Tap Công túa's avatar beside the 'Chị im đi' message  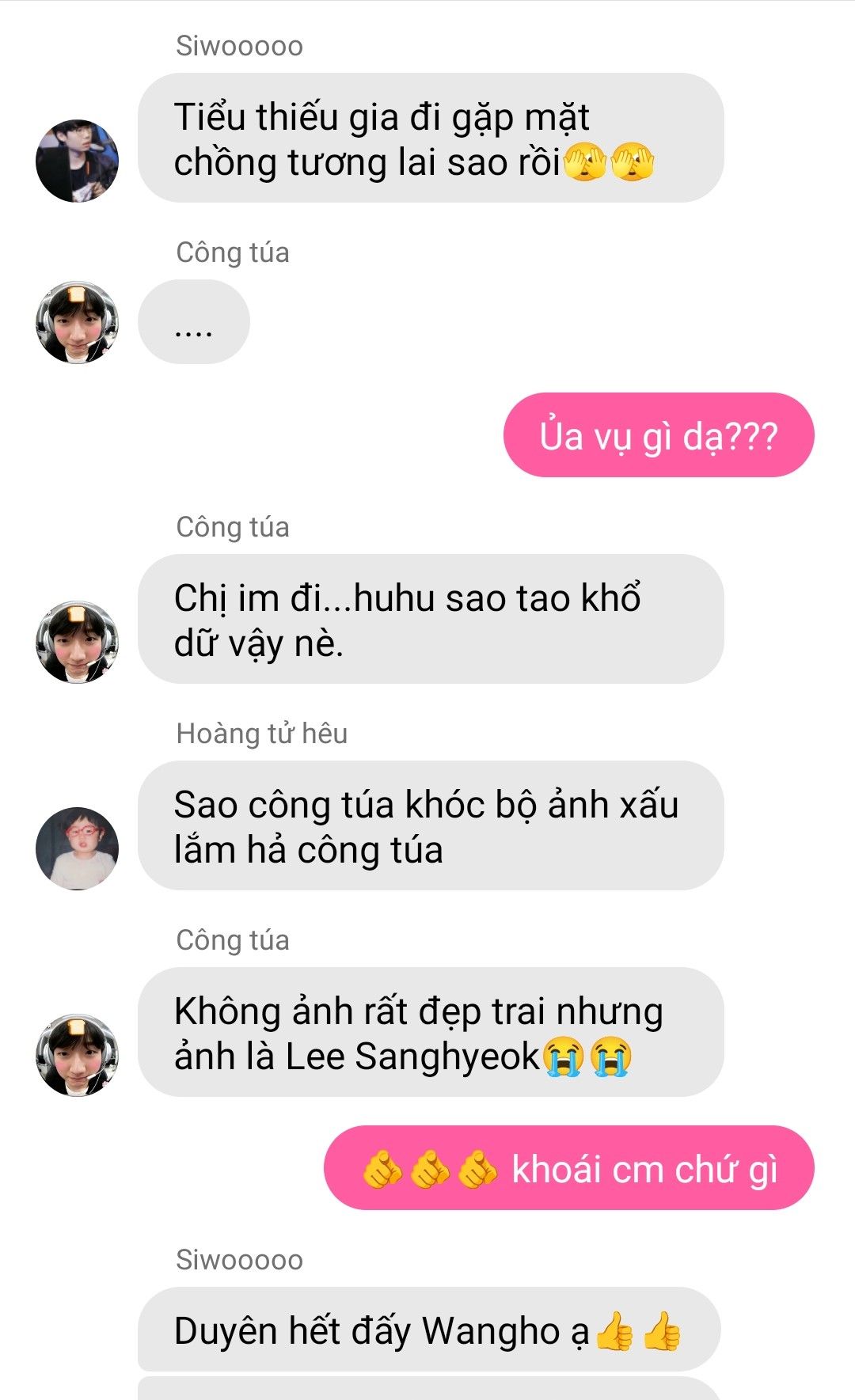tap(77, 642)
